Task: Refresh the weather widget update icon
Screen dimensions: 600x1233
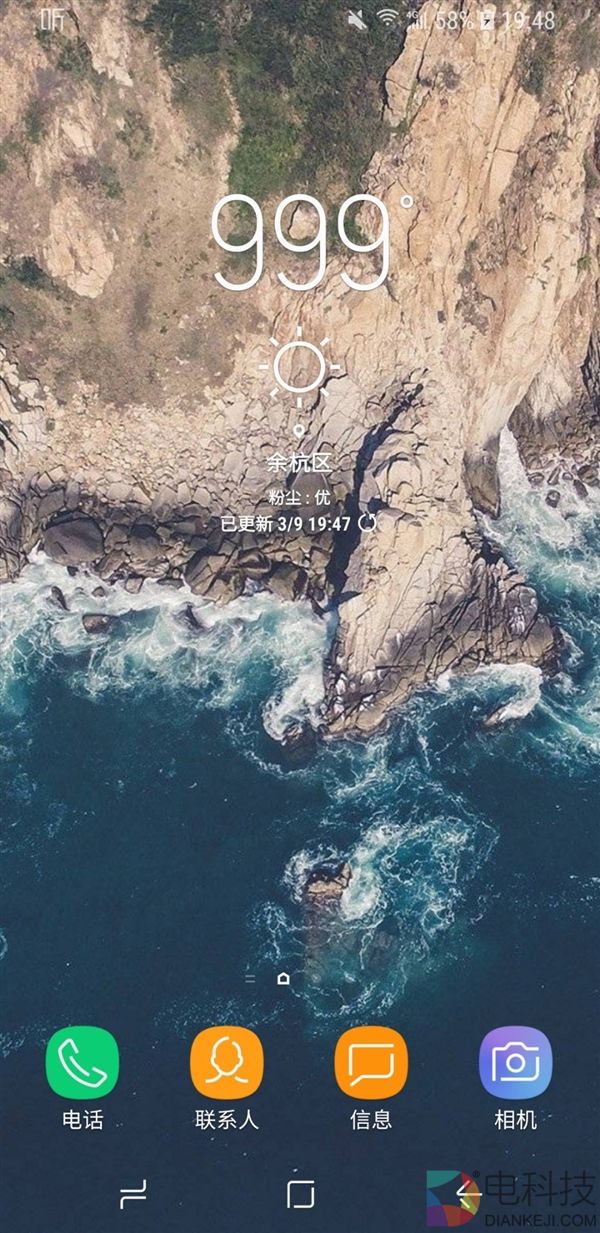Action: (367, 523)
